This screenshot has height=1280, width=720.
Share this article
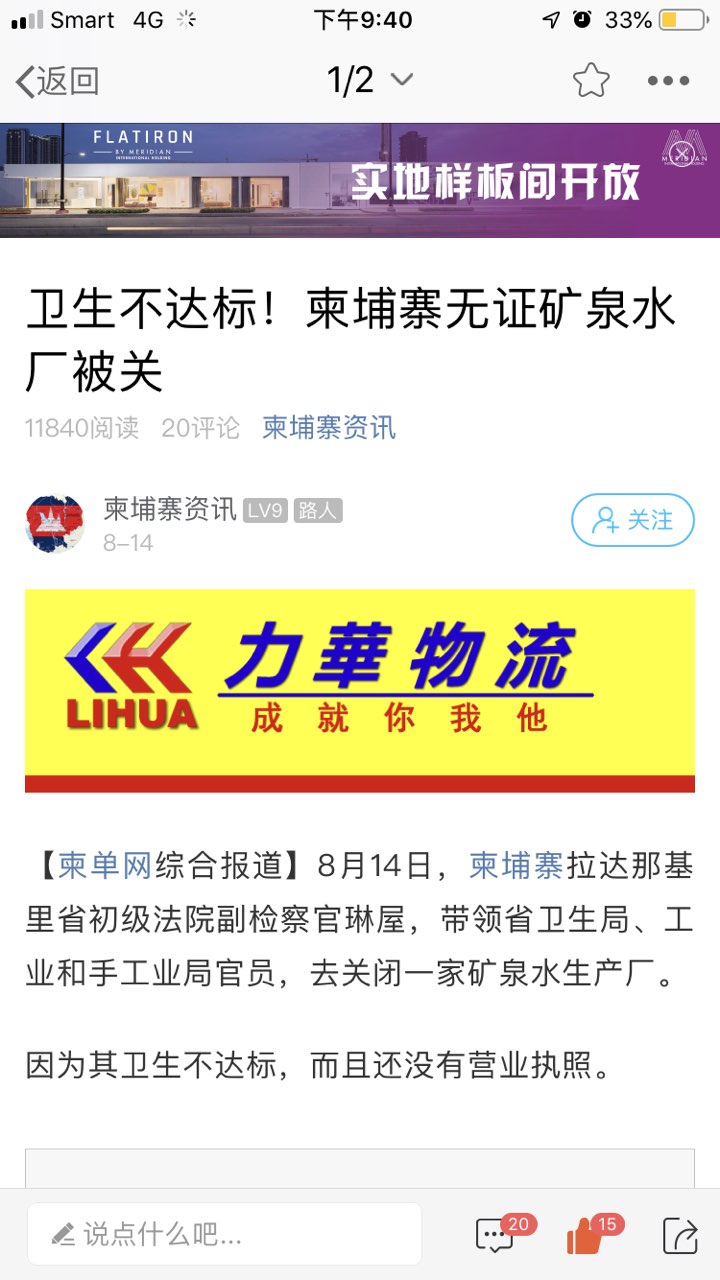coord(680,1235)
